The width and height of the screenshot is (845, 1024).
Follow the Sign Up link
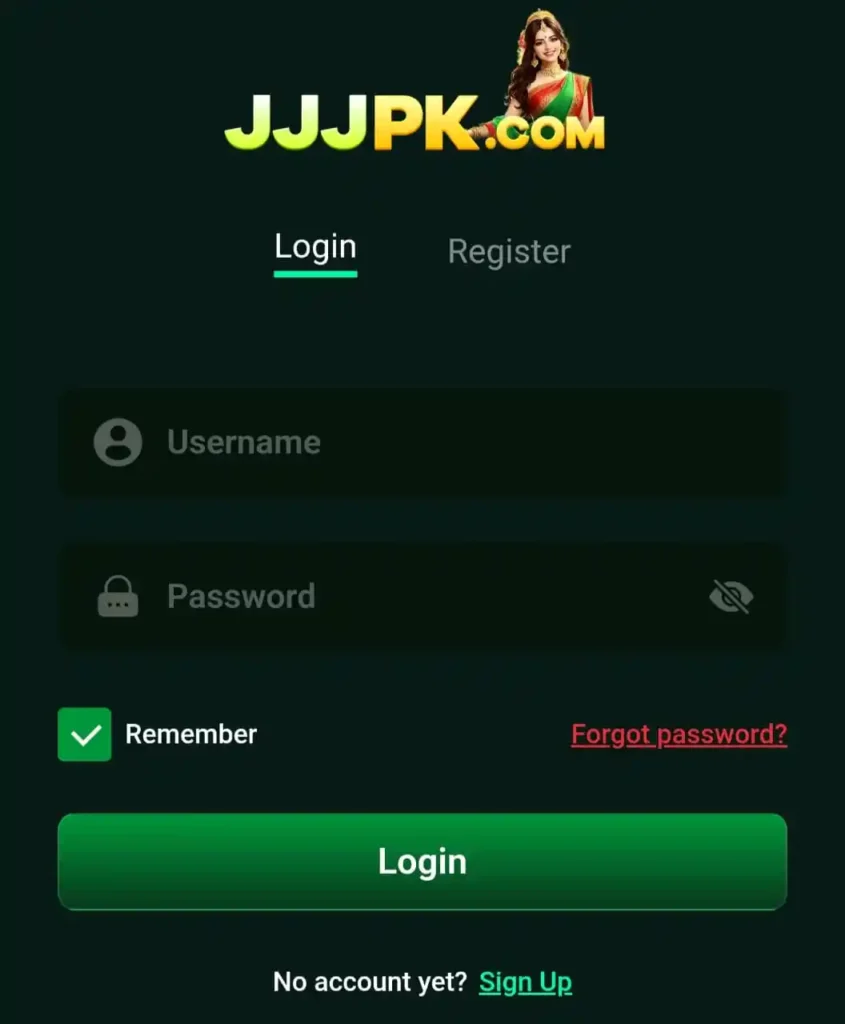click(x=525, y=982)
